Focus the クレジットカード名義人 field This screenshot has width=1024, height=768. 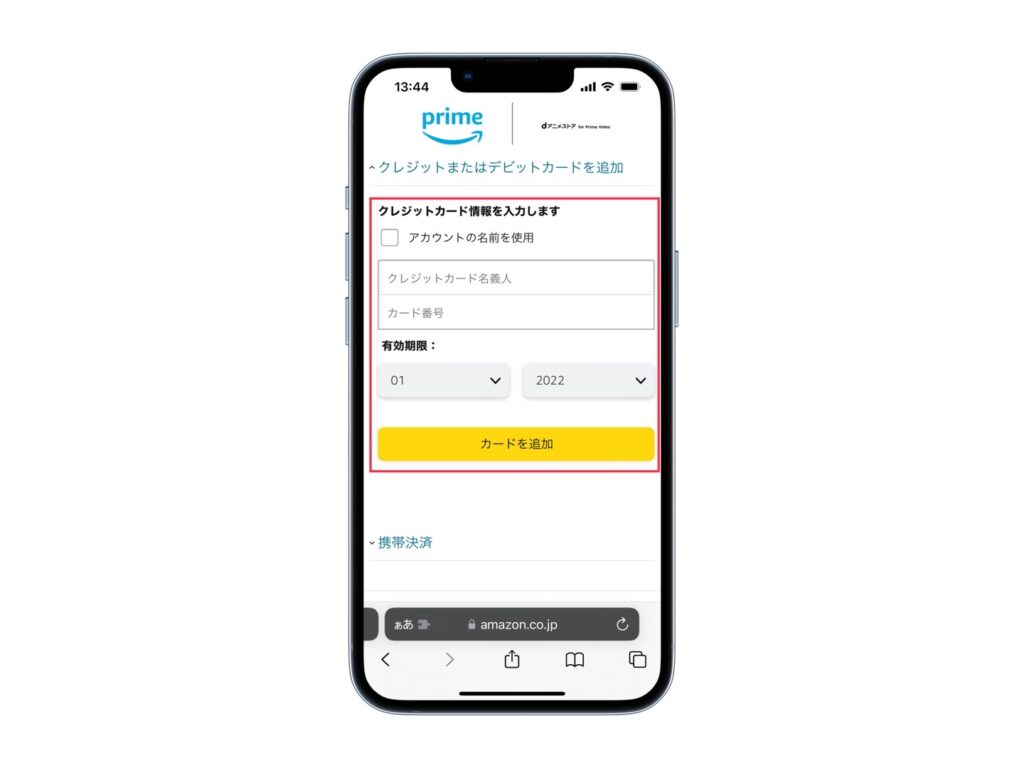pyautogui.click(x=516, y=278)
